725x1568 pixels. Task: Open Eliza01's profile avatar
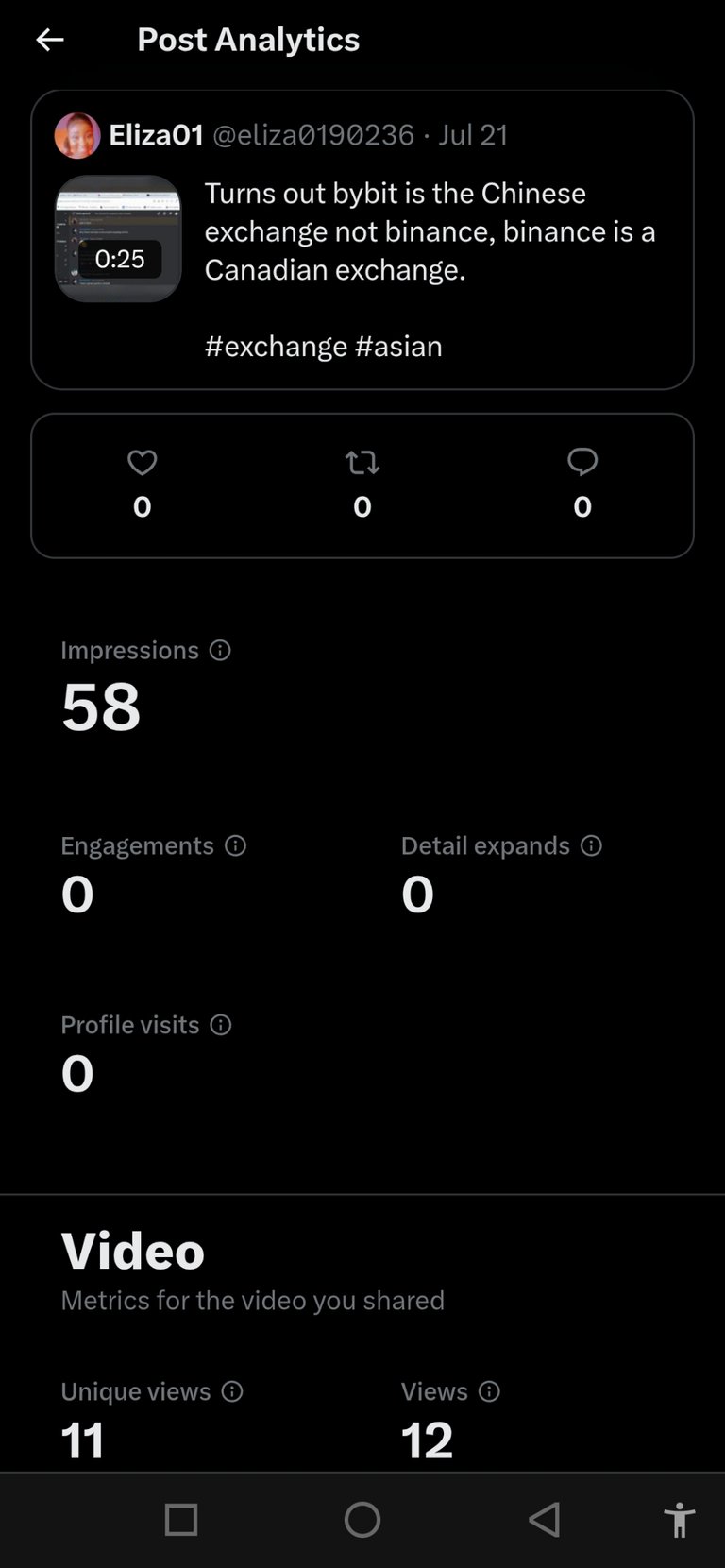(77, 135)
